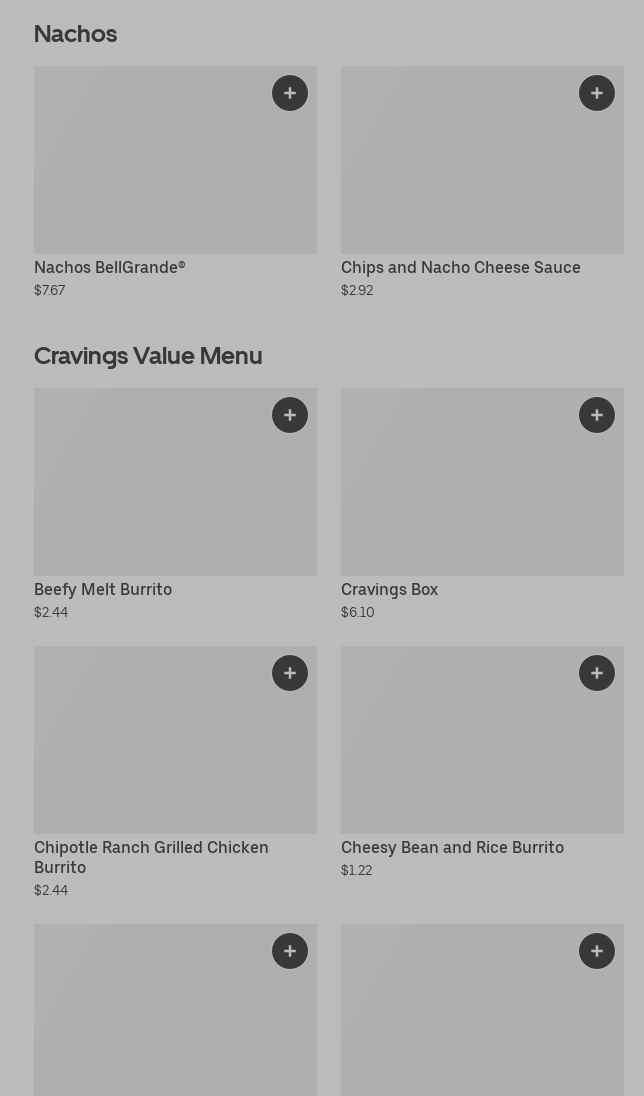Tap the plus on Beefy Melt Burrito

[x=289, y=415]
